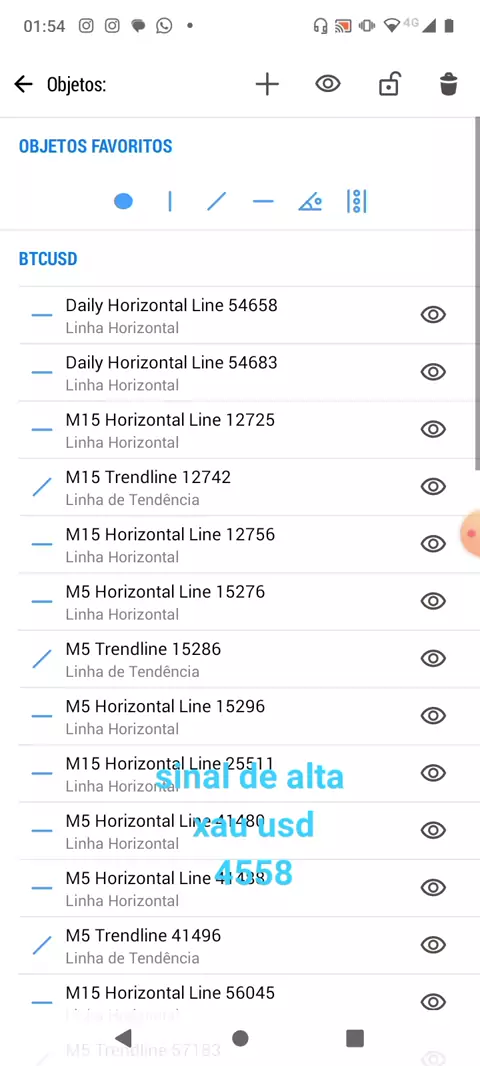This screenshot has height=1066, width=480.
Task: Select the vertical line favorite object
Action: (x=170, y=201)
